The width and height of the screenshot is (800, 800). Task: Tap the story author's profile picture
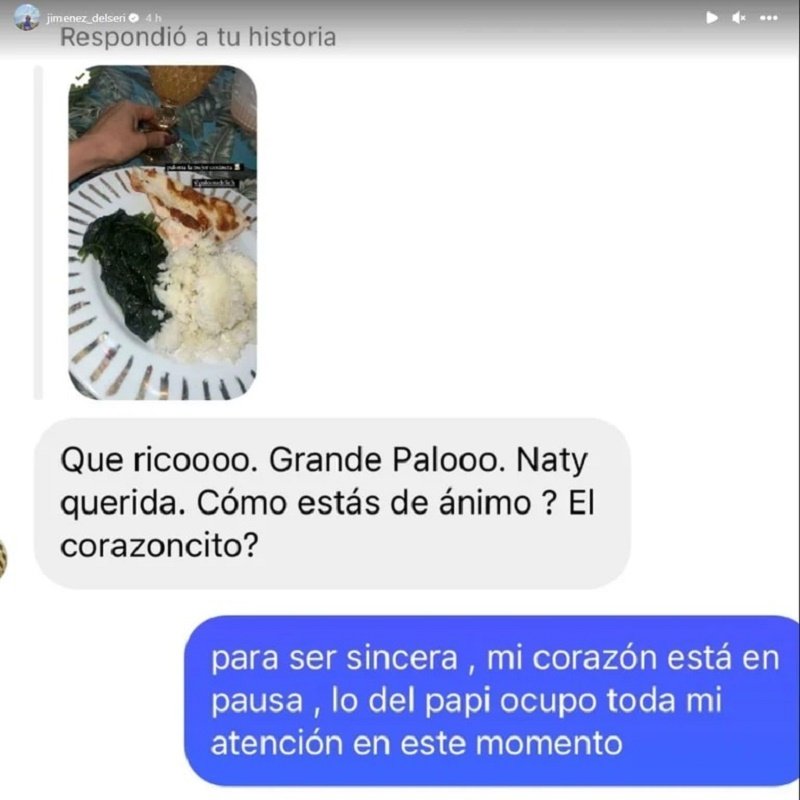[x=27, y=17]
